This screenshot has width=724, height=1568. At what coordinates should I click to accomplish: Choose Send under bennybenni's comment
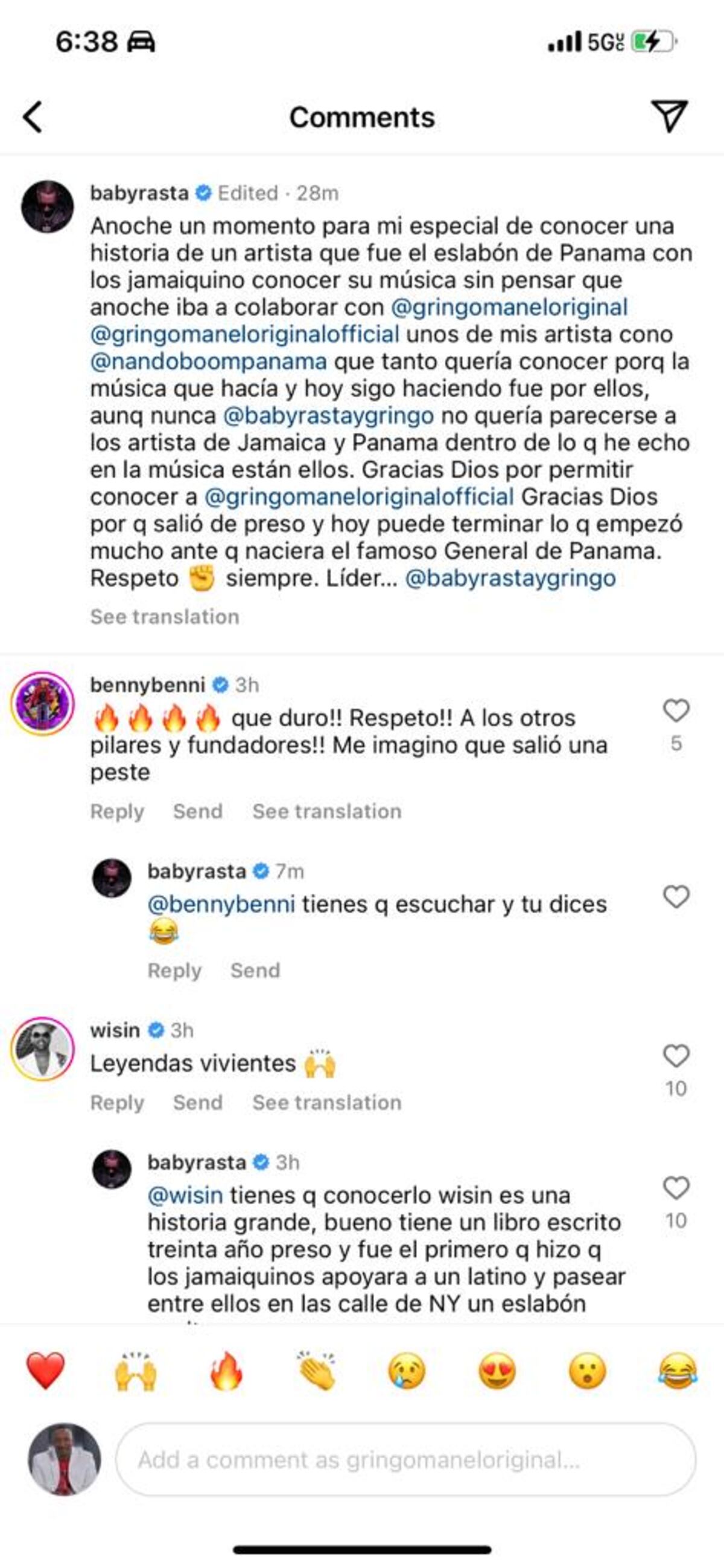click(197, 811)
